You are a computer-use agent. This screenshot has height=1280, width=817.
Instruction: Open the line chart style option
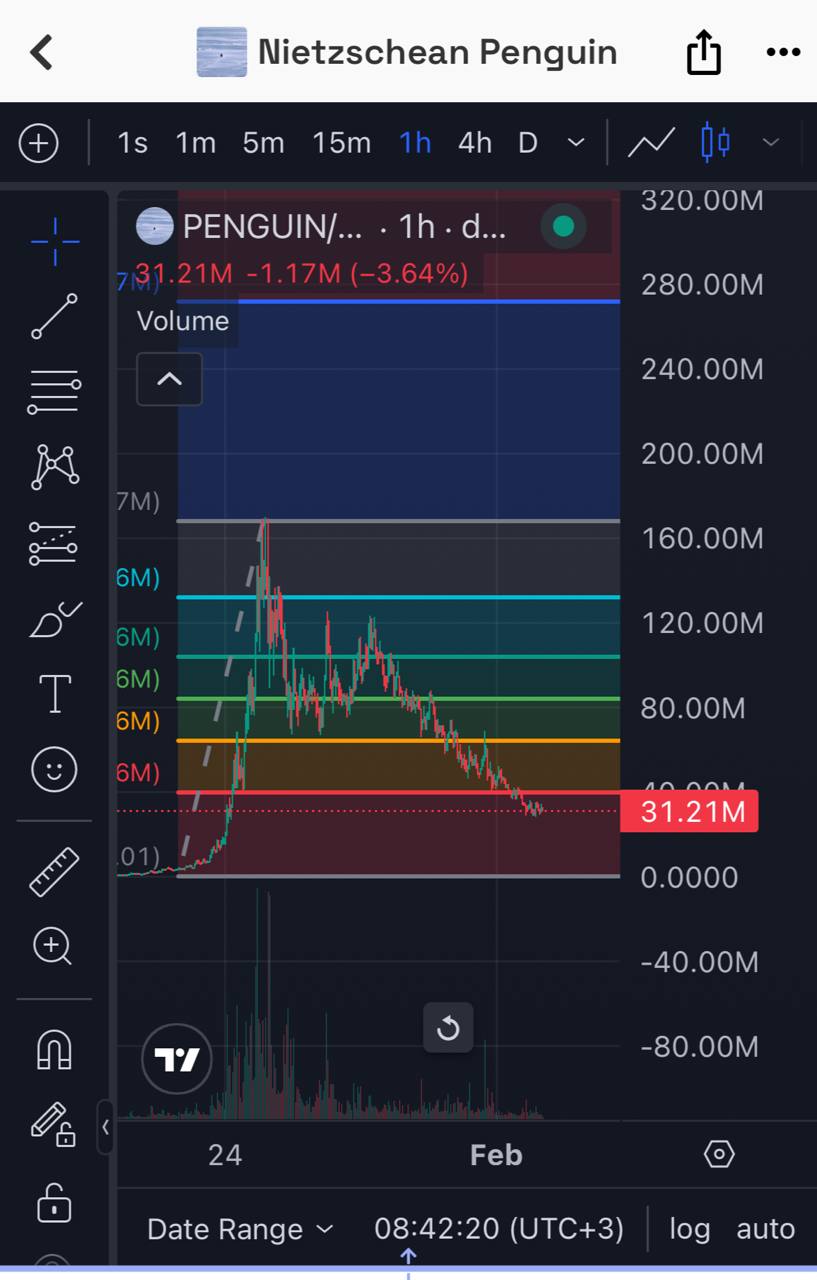[651, 143]
